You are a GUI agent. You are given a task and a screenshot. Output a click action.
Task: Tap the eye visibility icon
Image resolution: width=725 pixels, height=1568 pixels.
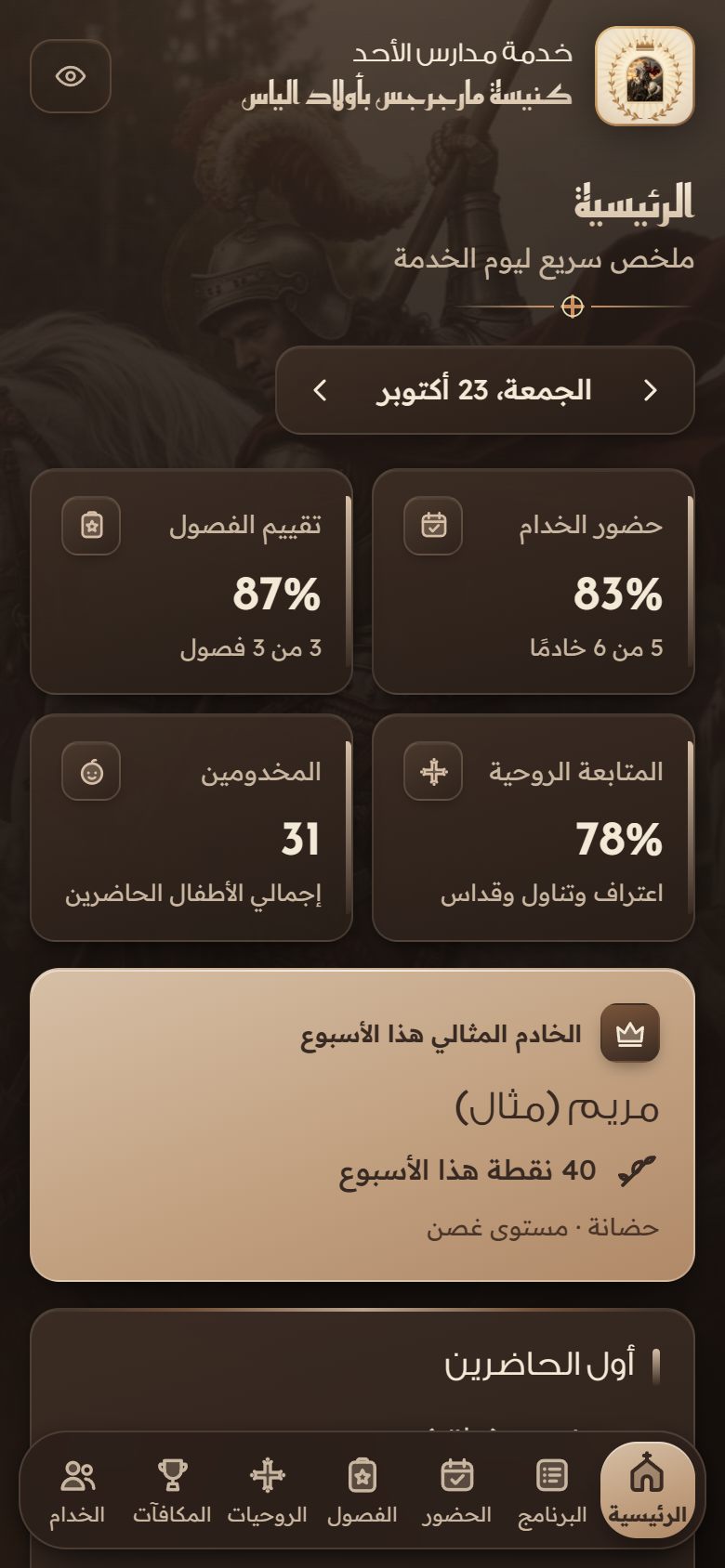coord(71,76)
